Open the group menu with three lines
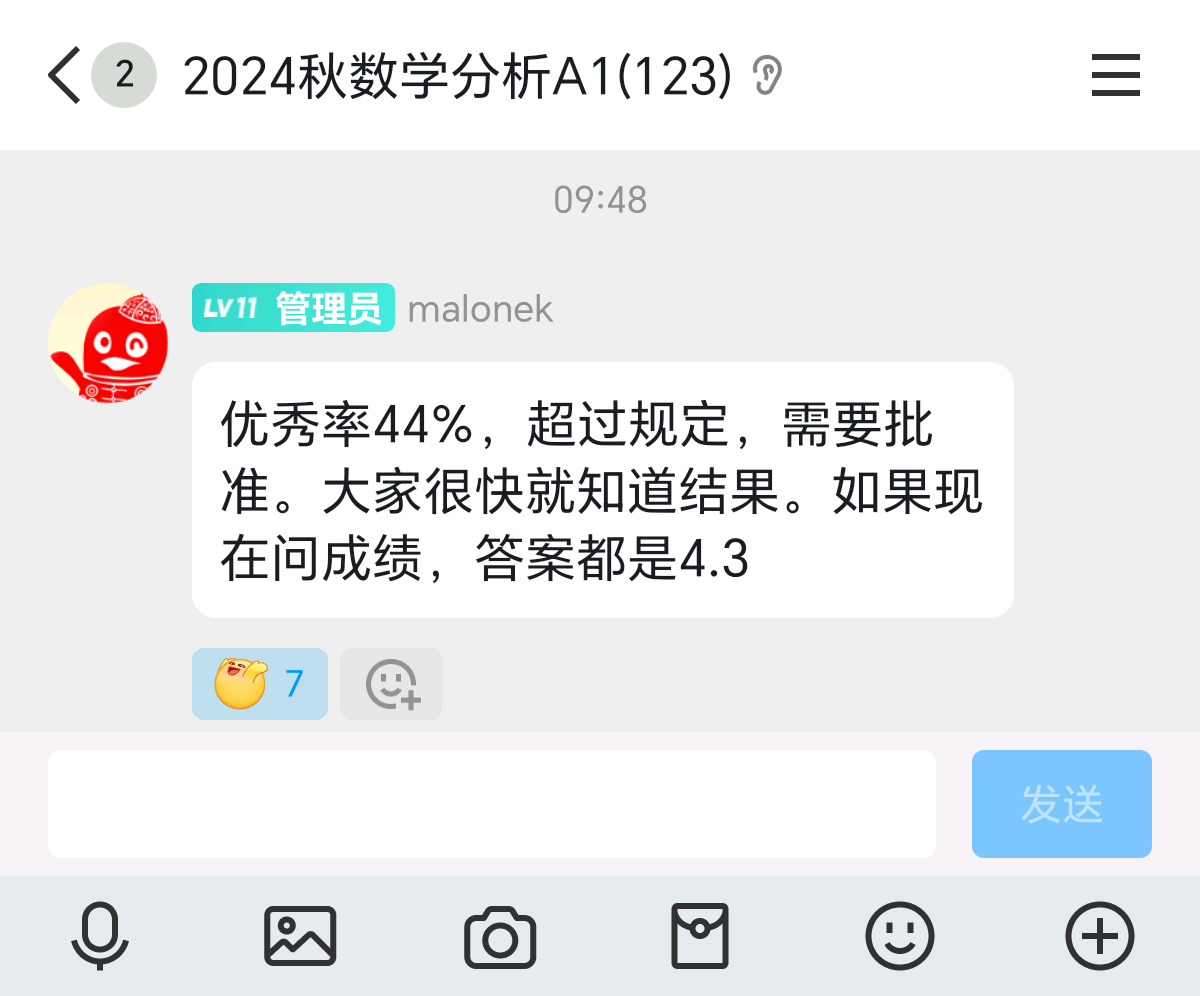Image resolution: width=1200 pixels, height=996 pixels. click(1115, 75)
